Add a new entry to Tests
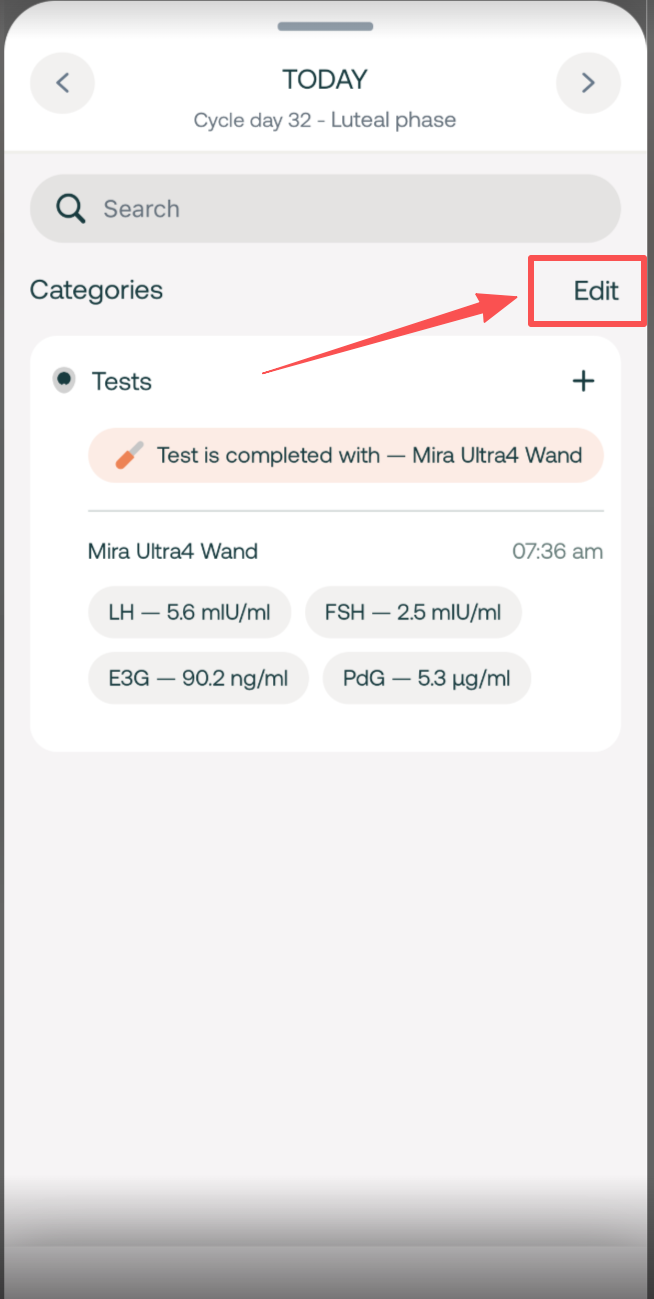Viewport: 654px width, 1299px height. tap(583, 381)
